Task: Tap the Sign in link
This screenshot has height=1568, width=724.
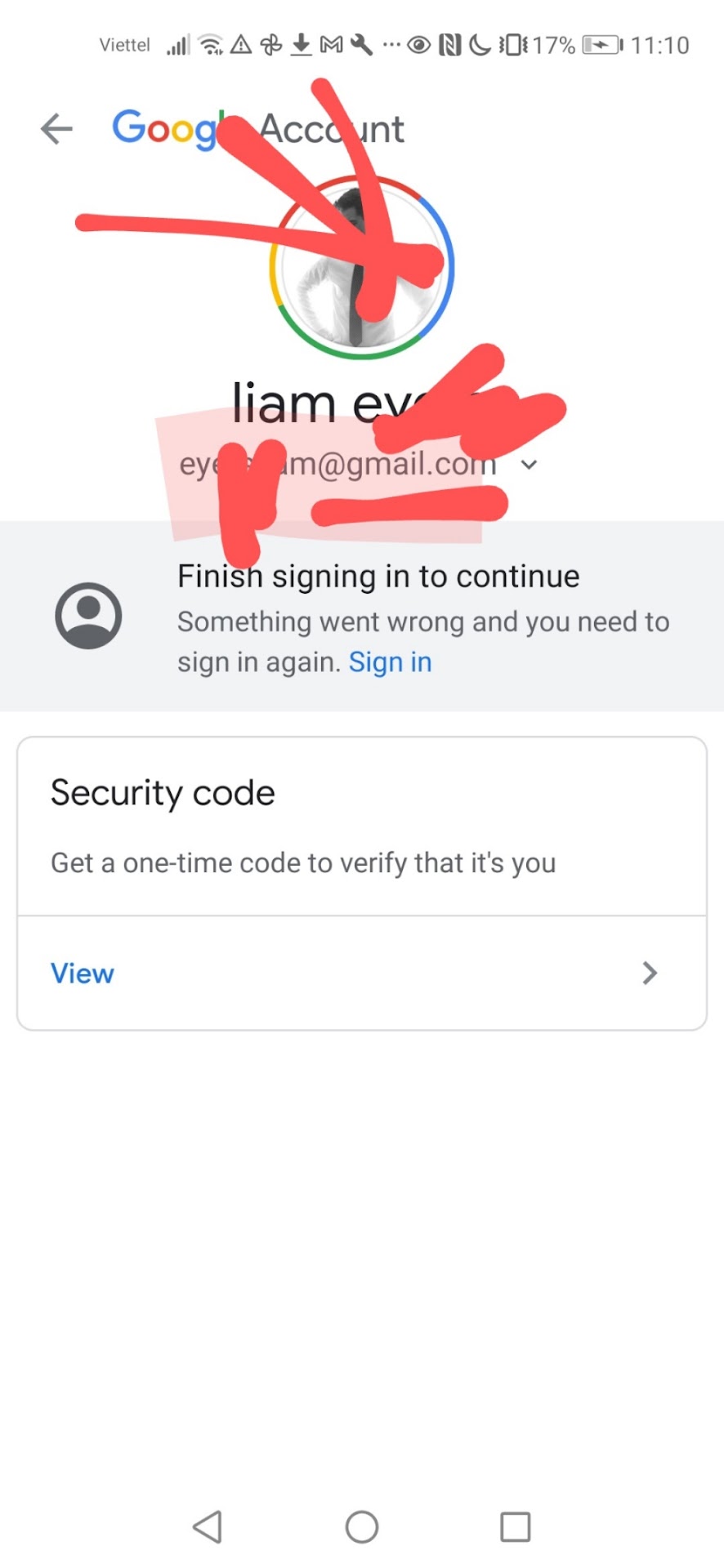Action: coord(390,662)
